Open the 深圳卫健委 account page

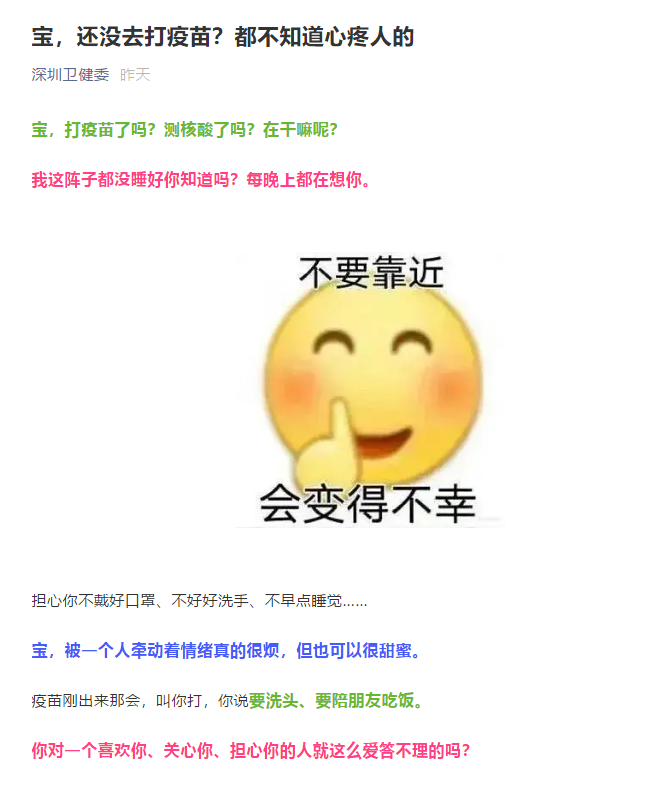pos(70,75)
